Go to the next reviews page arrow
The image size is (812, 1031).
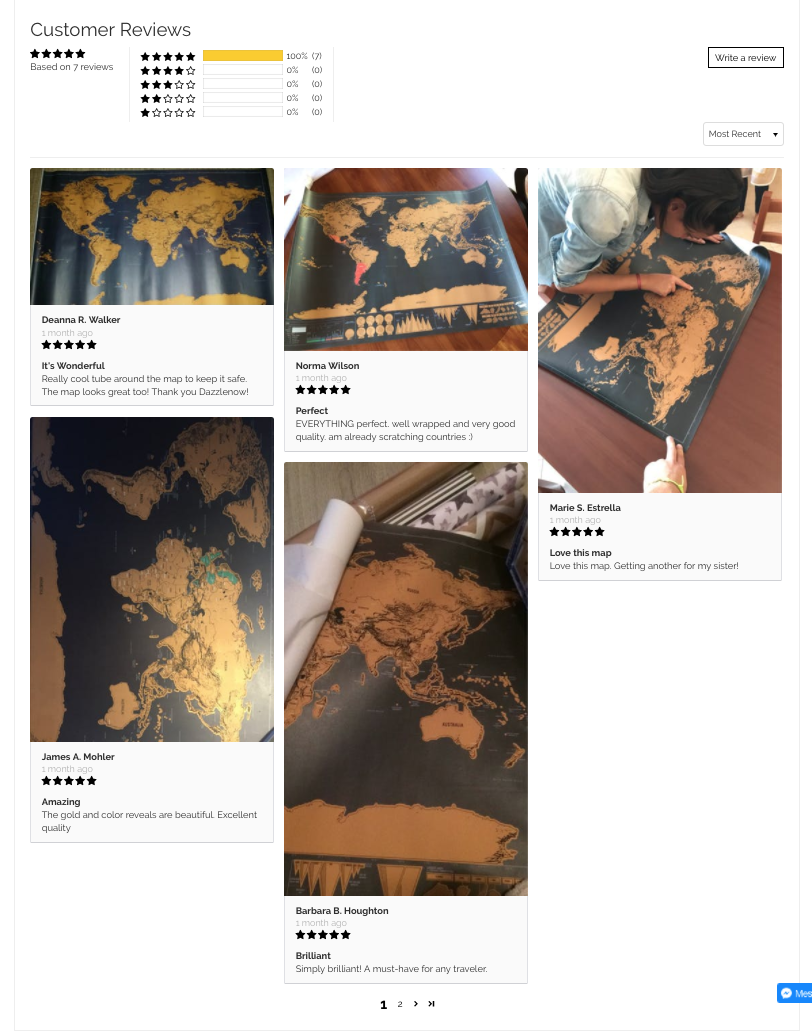click(416, 1004)
